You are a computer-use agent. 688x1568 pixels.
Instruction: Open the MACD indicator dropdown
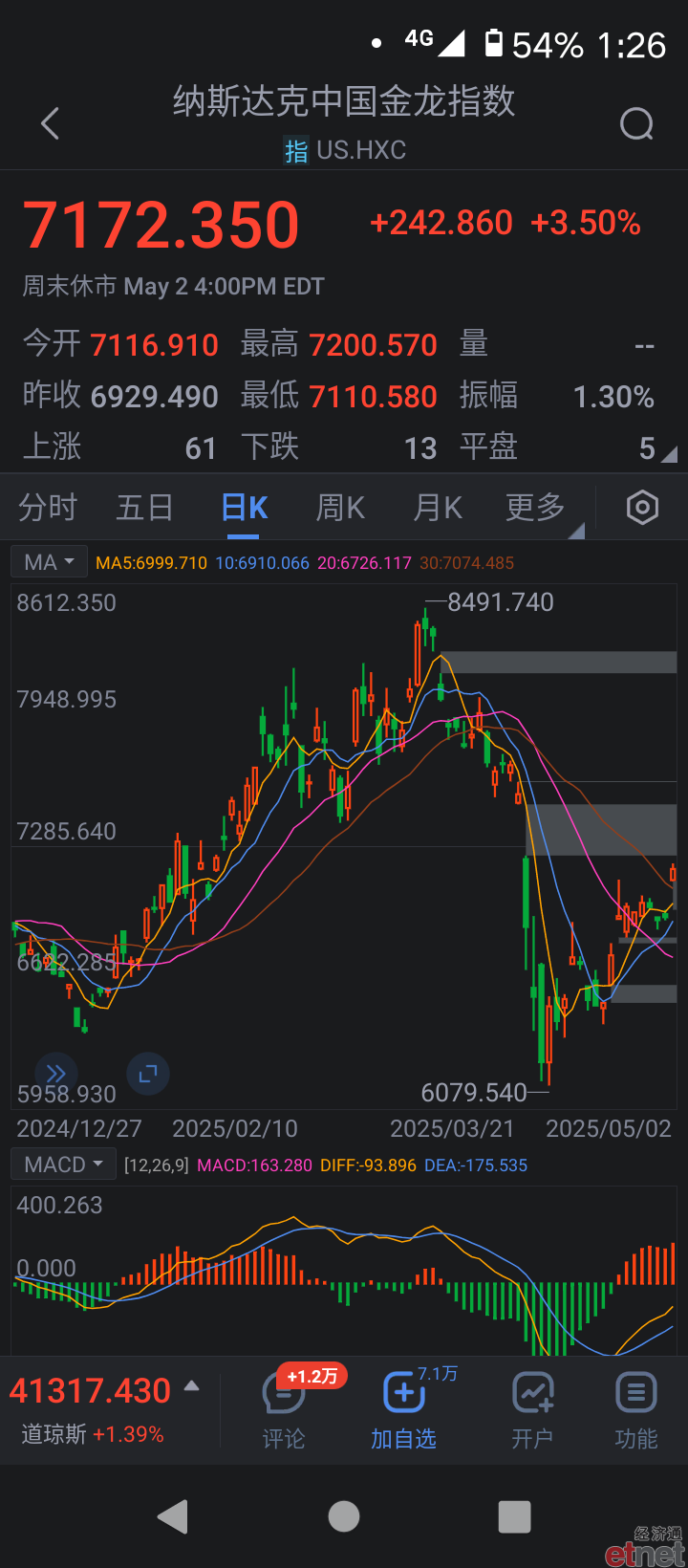pos(63,1165)
